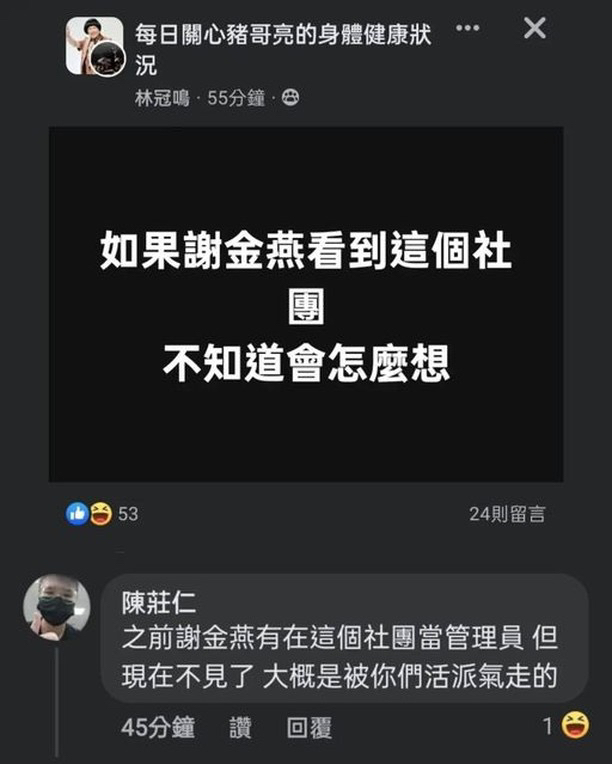Open 陳莊仁's profile picture
This screenshot has width=612, height=764.
57,608
